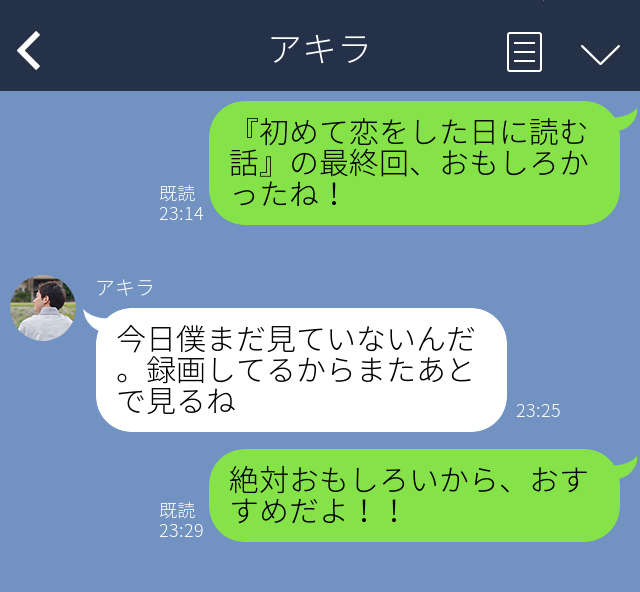View アキラ's profile picture
Screen dimensions: 640x592
tap(43, 308)
